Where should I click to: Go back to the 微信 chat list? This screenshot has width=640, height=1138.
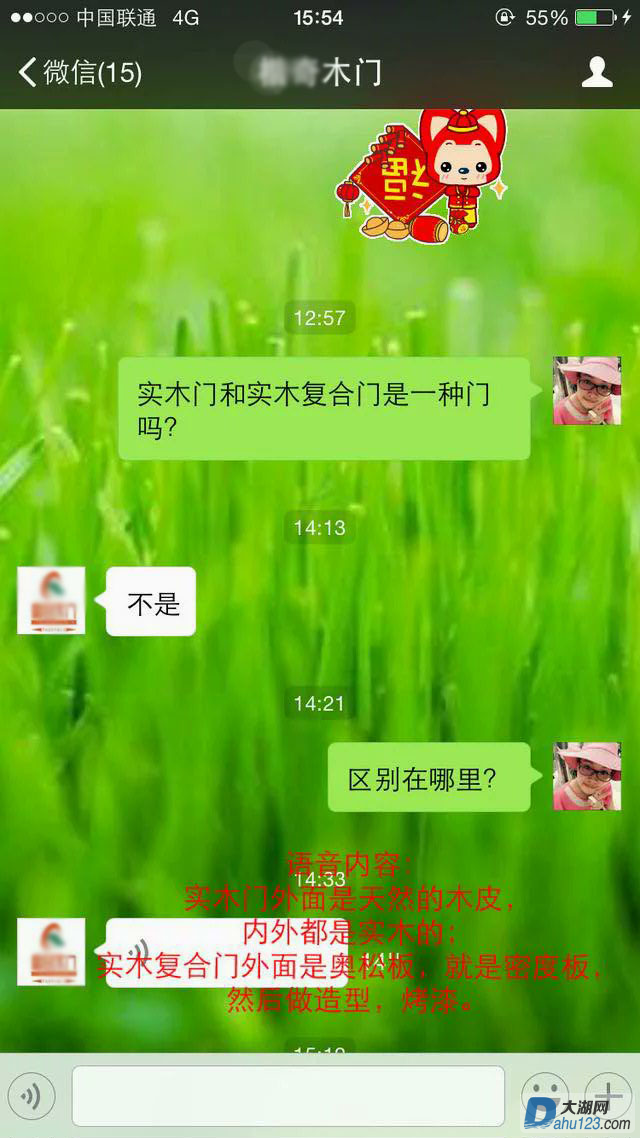pyautogui.click(x=80, y=73)
